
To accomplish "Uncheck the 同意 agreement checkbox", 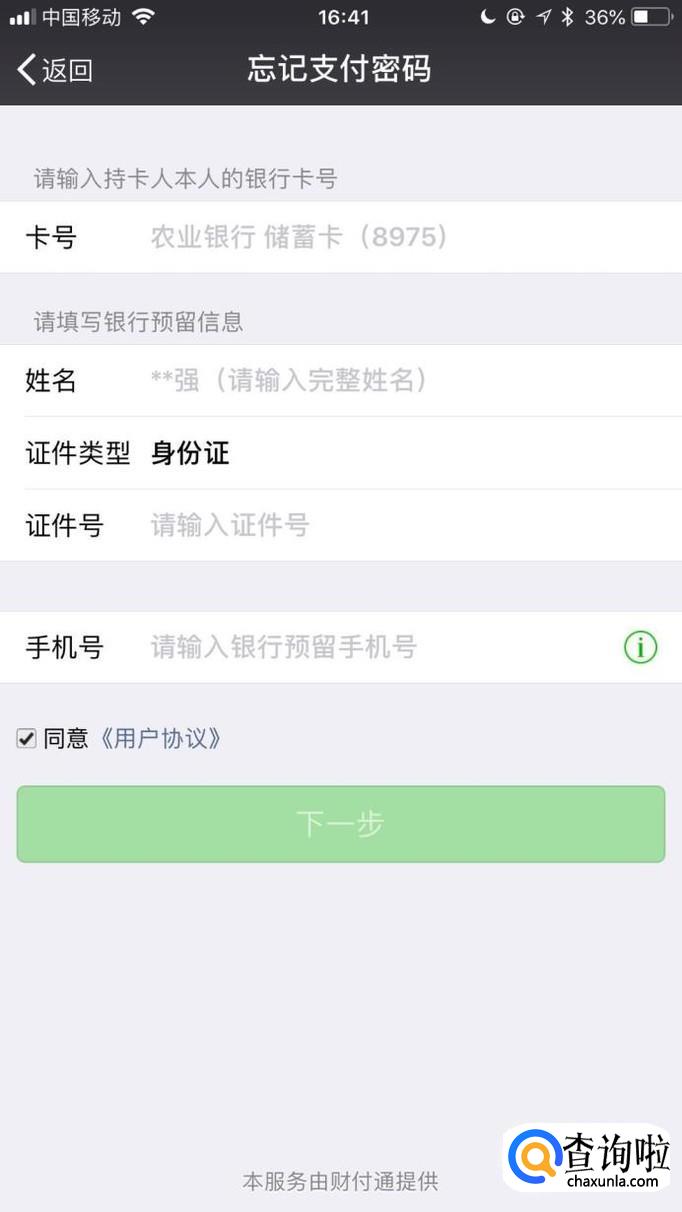I will point(27,739).
